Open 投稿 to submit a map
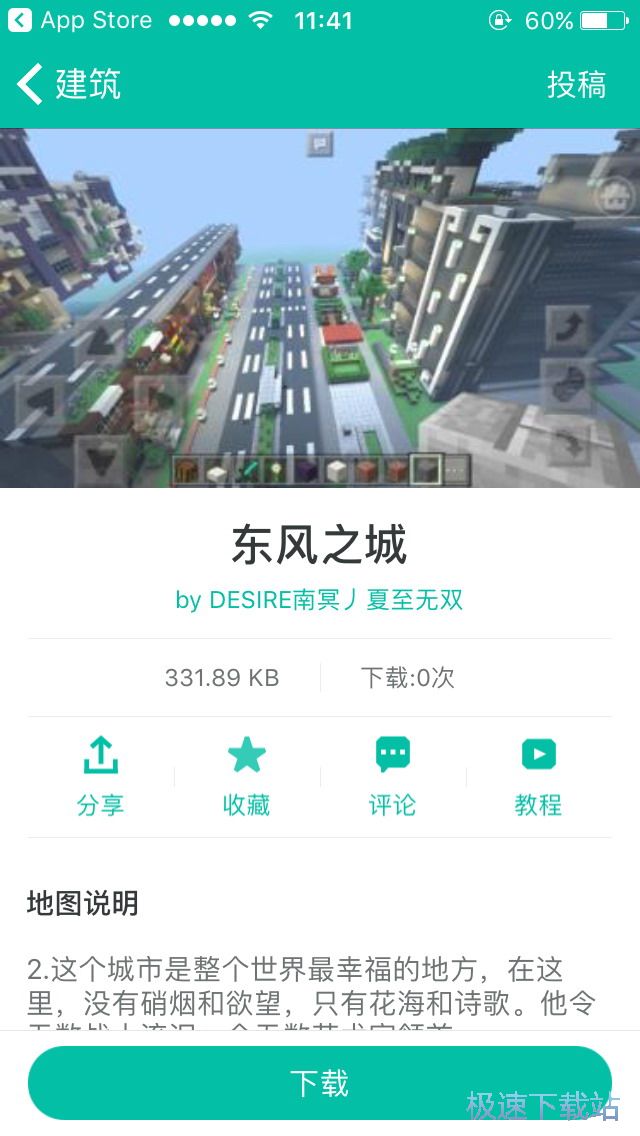Viewport: 640px width, 1136px height. pos(576,85)
